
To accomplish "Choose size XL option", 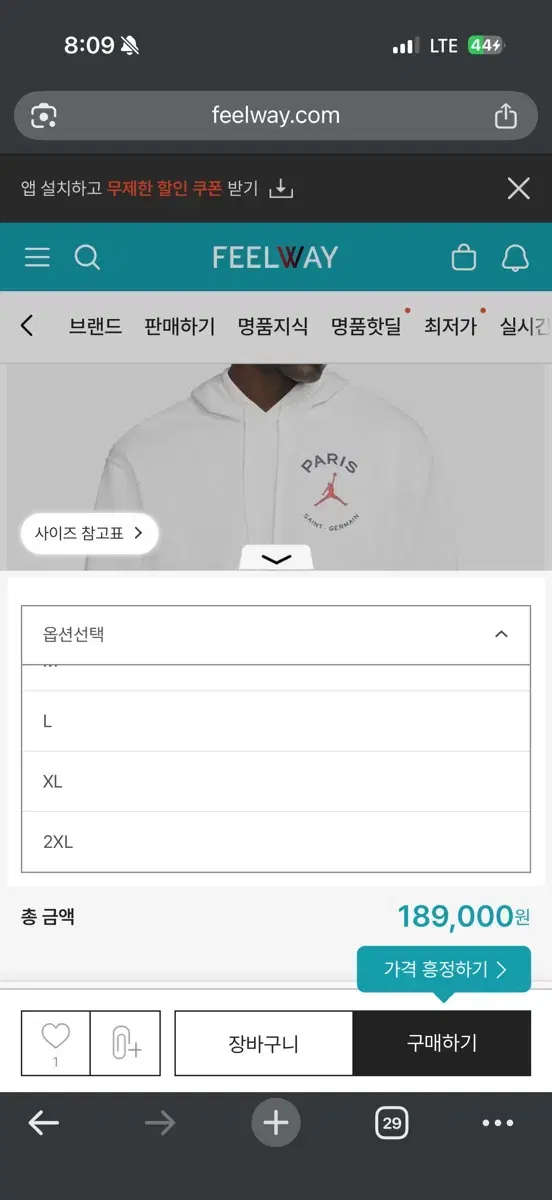I will point(276,782).
